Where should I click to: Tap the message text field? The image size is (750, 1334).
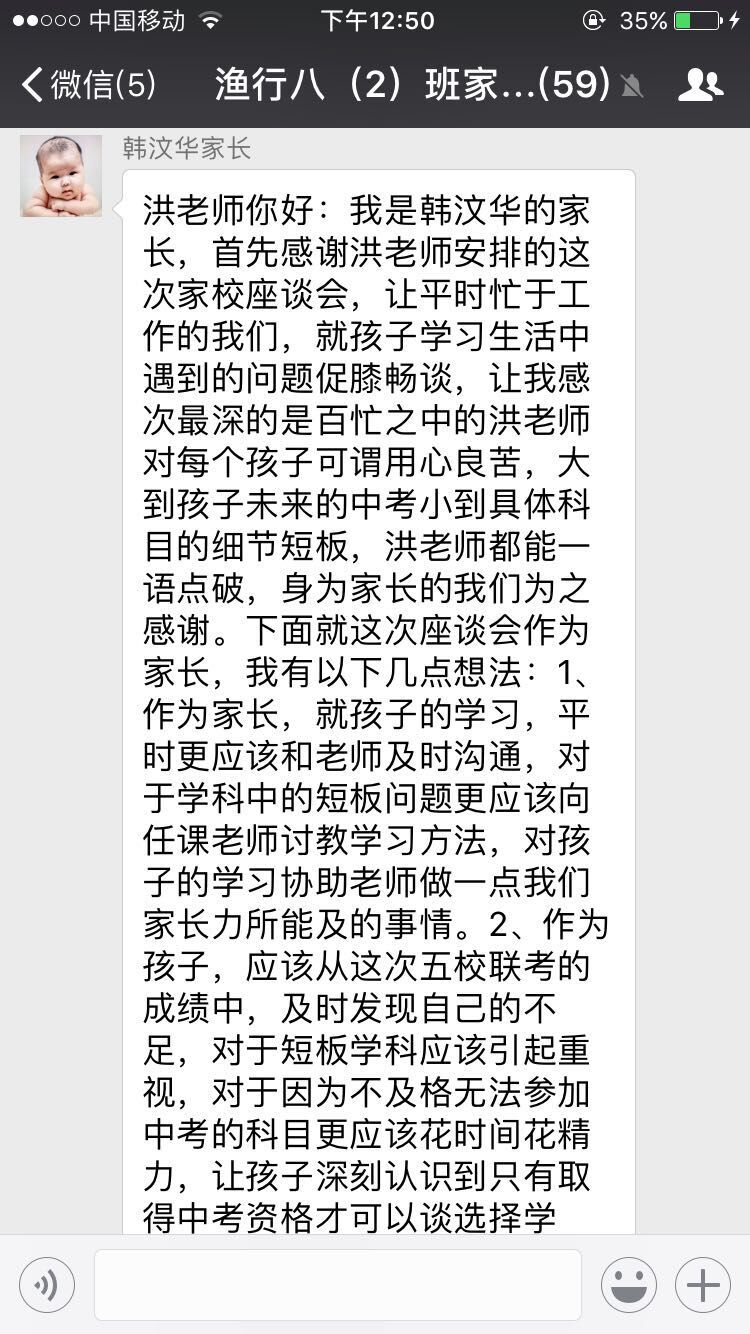(x=338, y=1285)
